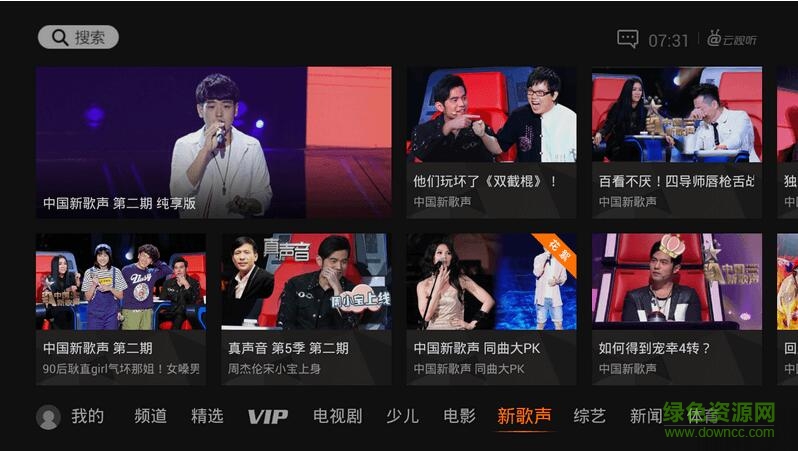Switch to the 频道 tab

point(150,416)
